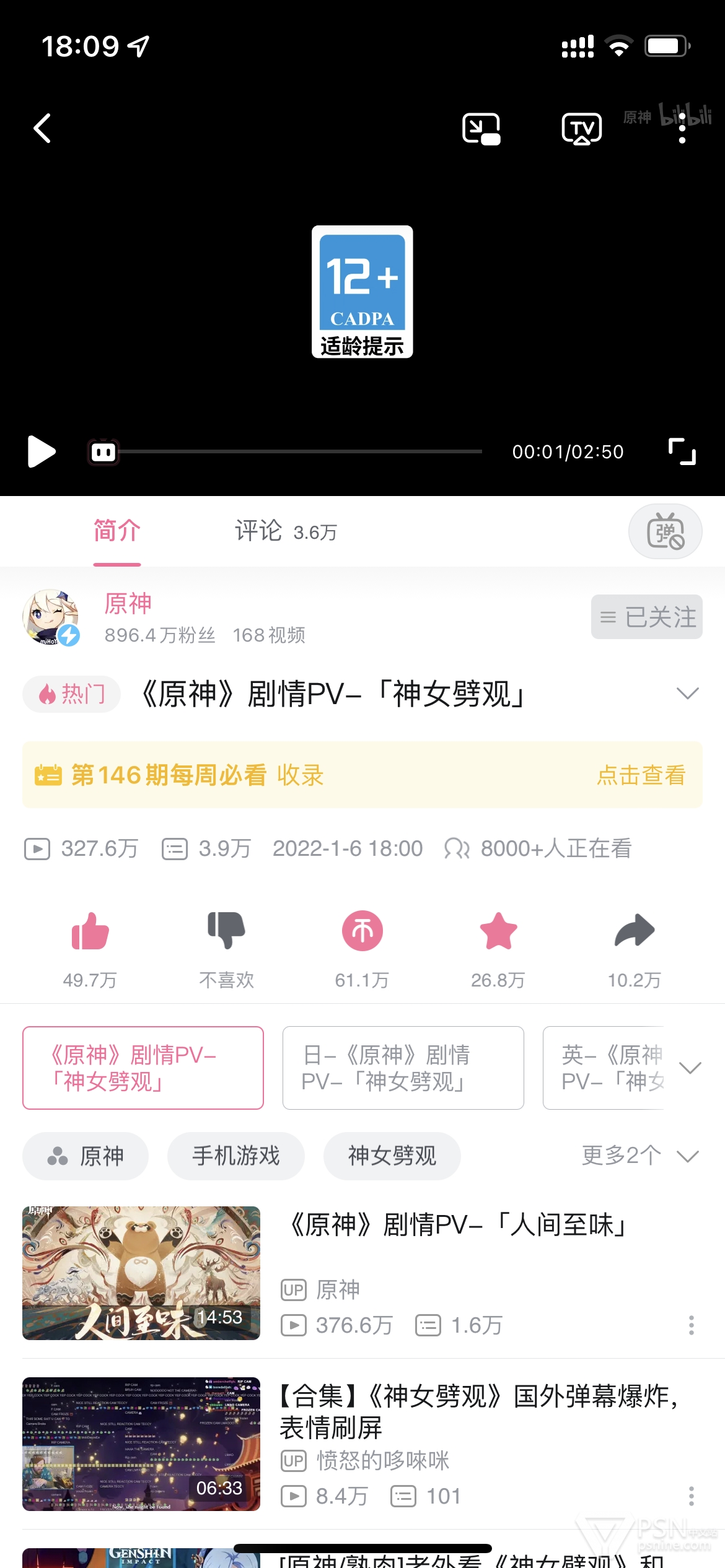Viewport: 725px width, 1568px height.
Task: Go back using the top-left arrow
Action: [42, 128]
